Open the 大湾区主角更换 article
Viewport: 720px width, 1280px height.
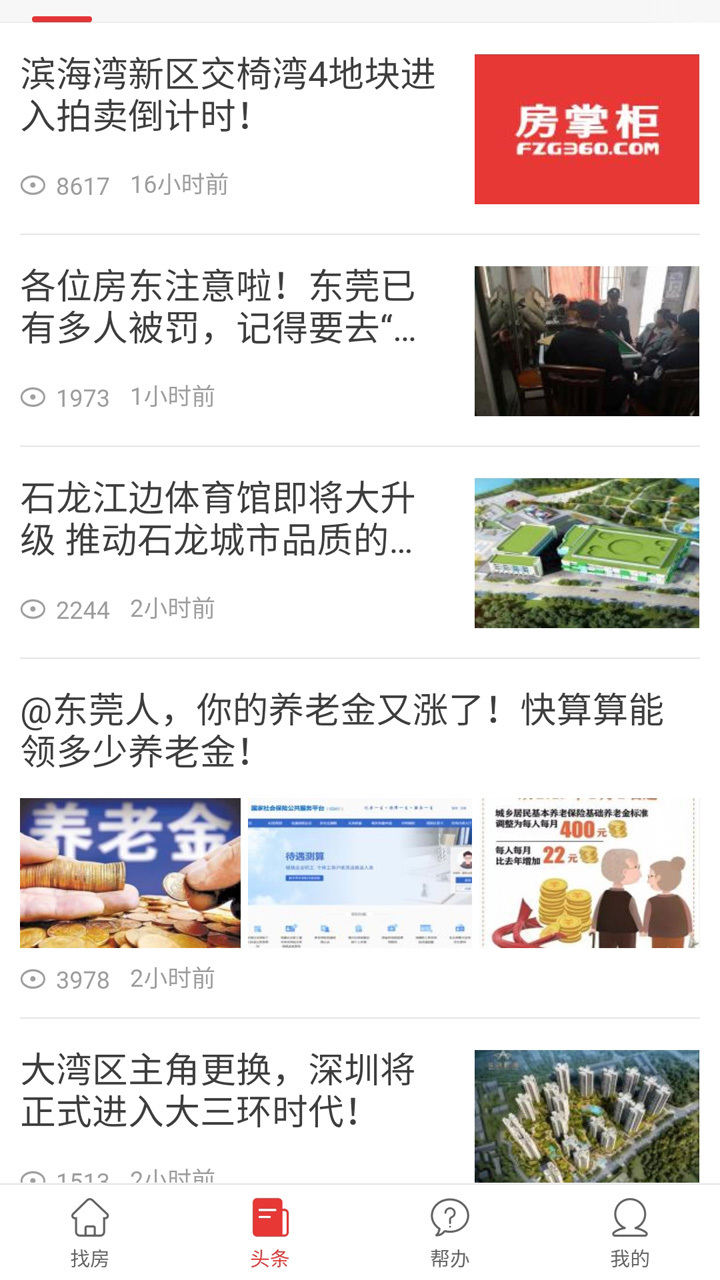(x=218, y=1091)
